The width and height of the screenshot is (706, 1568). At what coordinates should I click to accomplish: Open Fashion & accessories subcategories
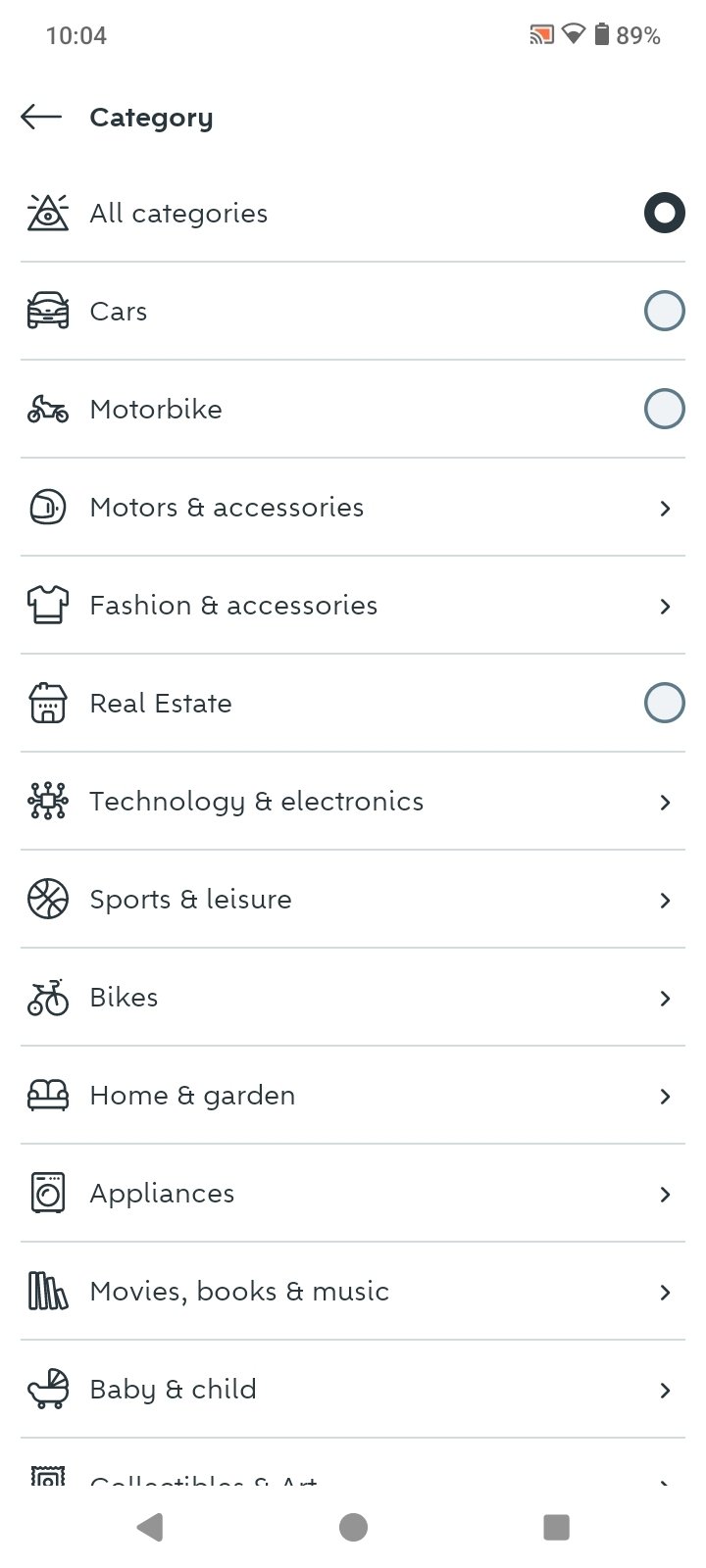pos(353,606)
